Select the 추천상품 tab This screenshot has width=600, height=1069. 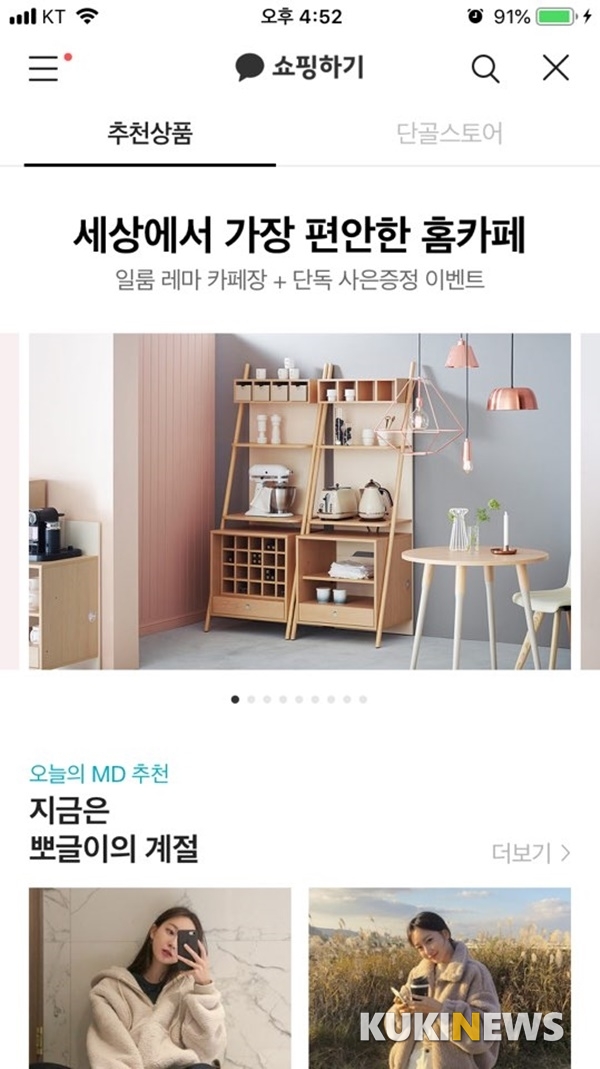pyautogui.click(x=150, y=133)
